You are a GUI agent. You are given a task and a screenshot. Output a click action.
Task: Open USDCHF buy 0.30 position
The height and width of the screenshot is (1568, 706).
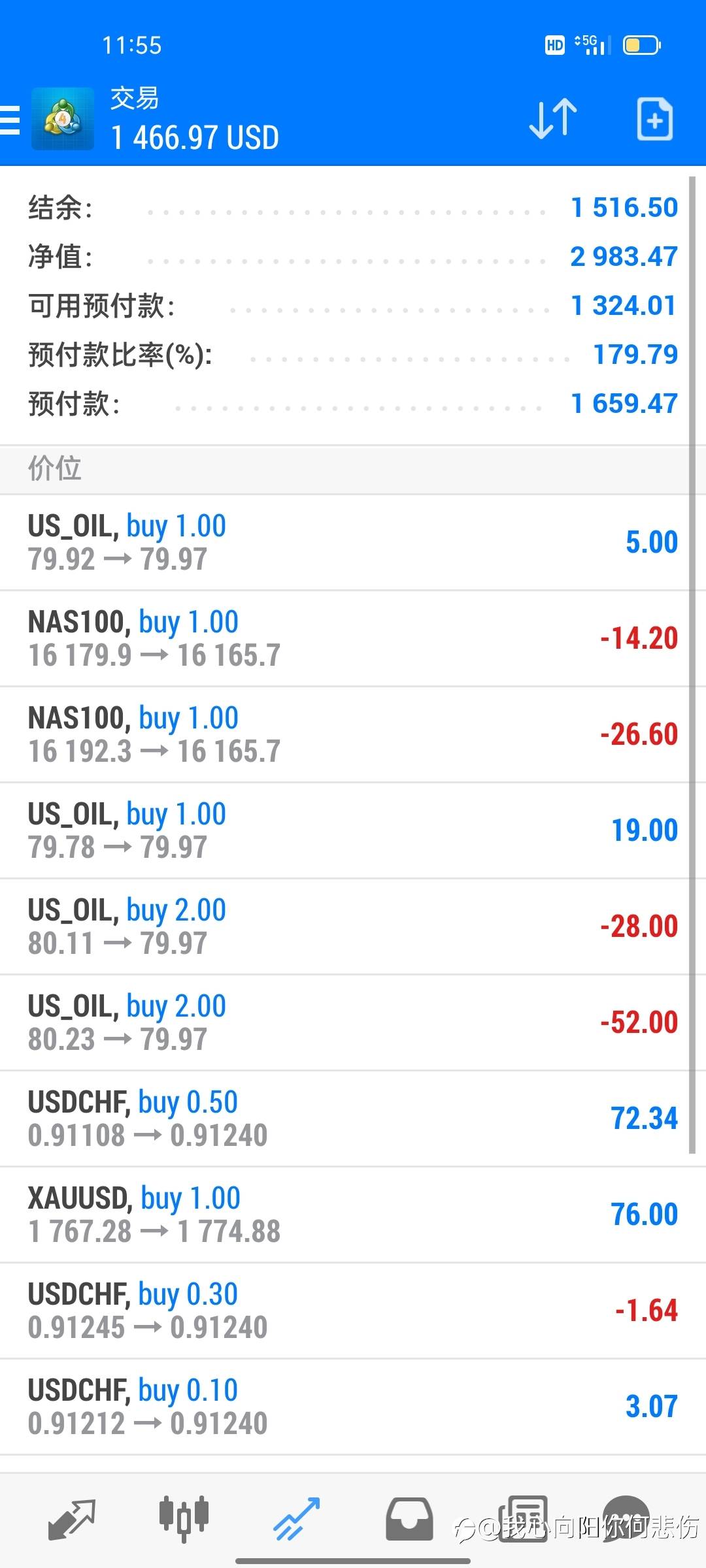[353, 1311]
